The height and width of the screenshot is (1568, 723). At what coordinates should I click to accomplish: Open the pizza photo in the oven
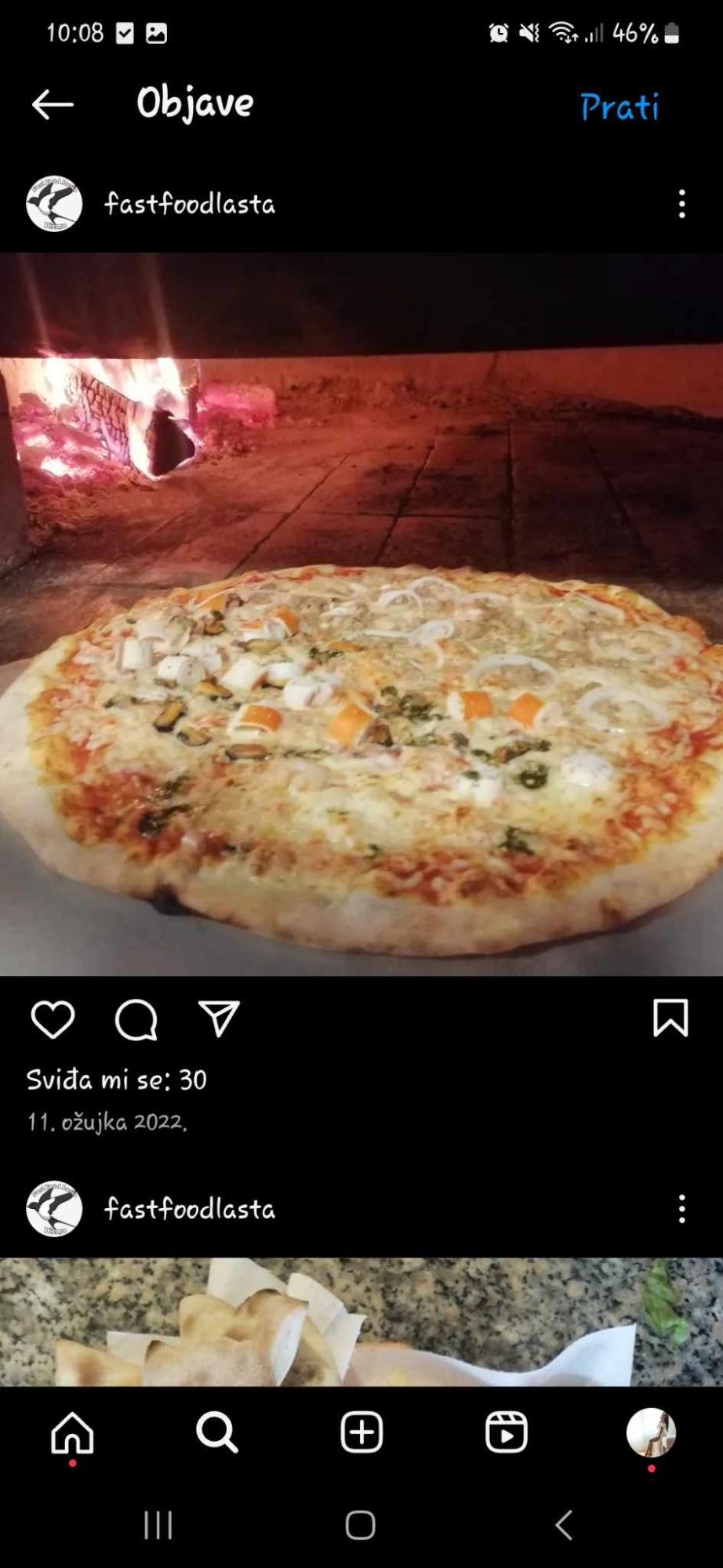click(361, 614)
